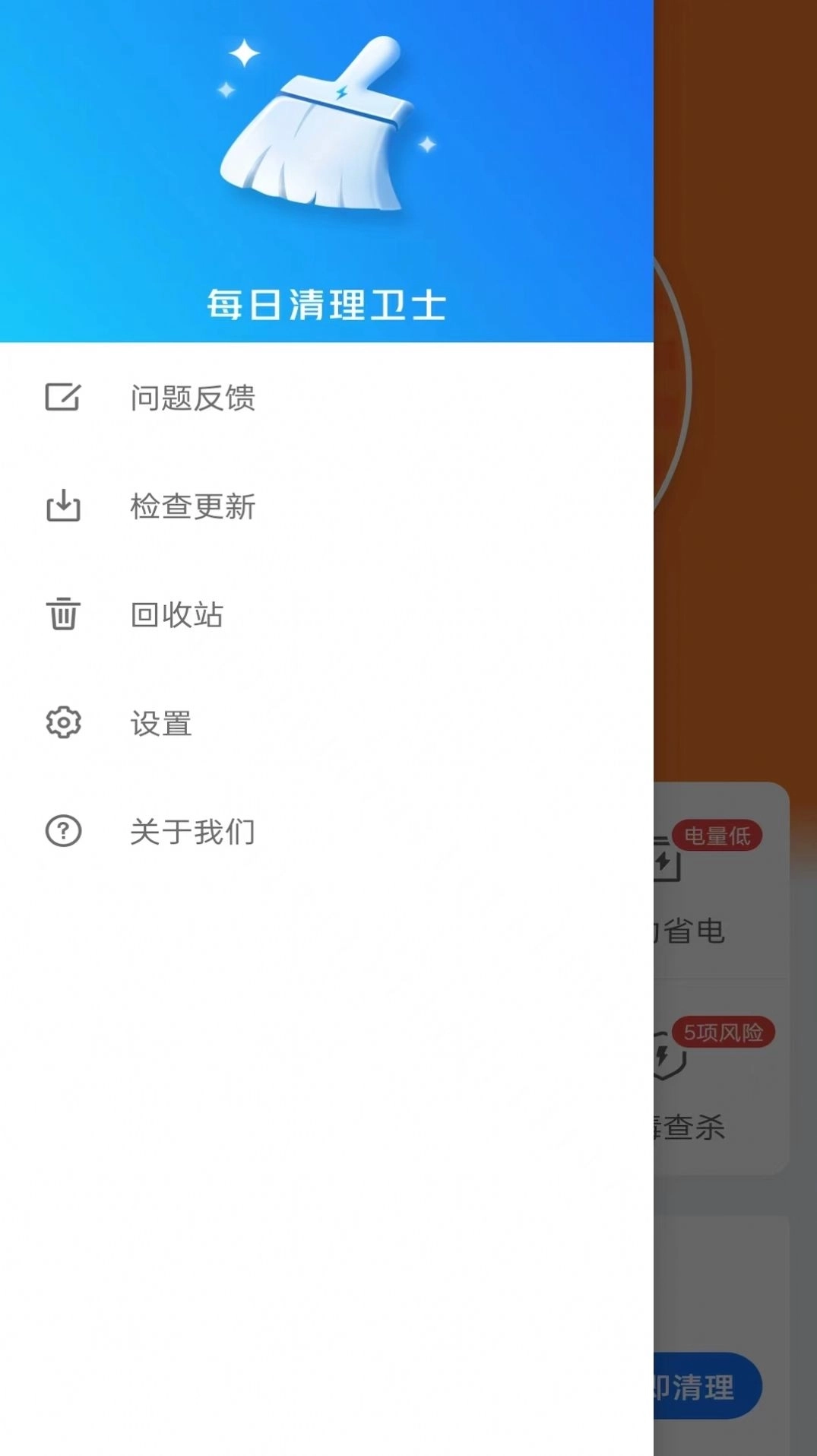Open the 回收站 drawer item
Viewport: 817px width, 1456px height.
click(x=177, y=614)
